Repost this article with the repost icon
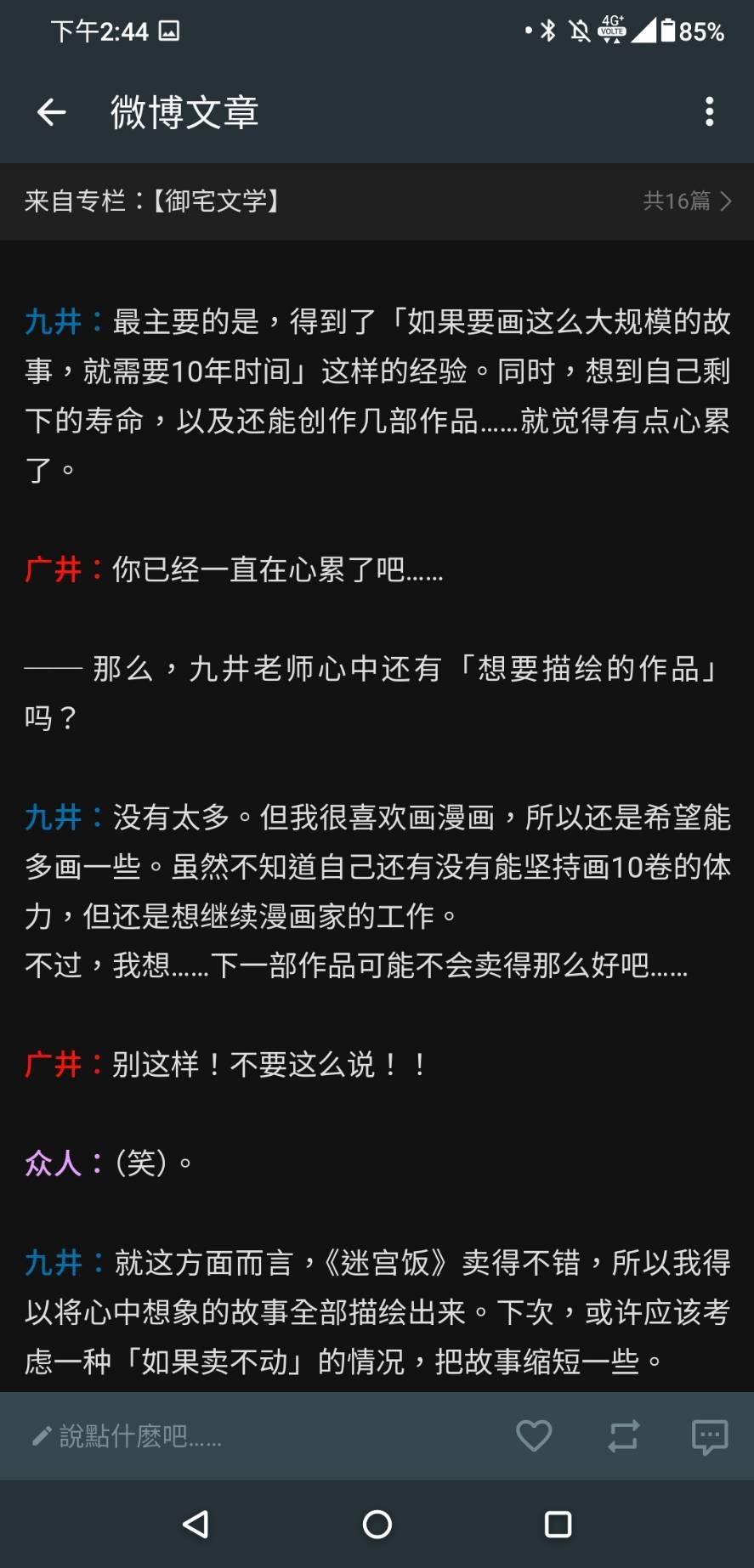The width and height of the screenshot is (754, 1568). point(623,1436)
